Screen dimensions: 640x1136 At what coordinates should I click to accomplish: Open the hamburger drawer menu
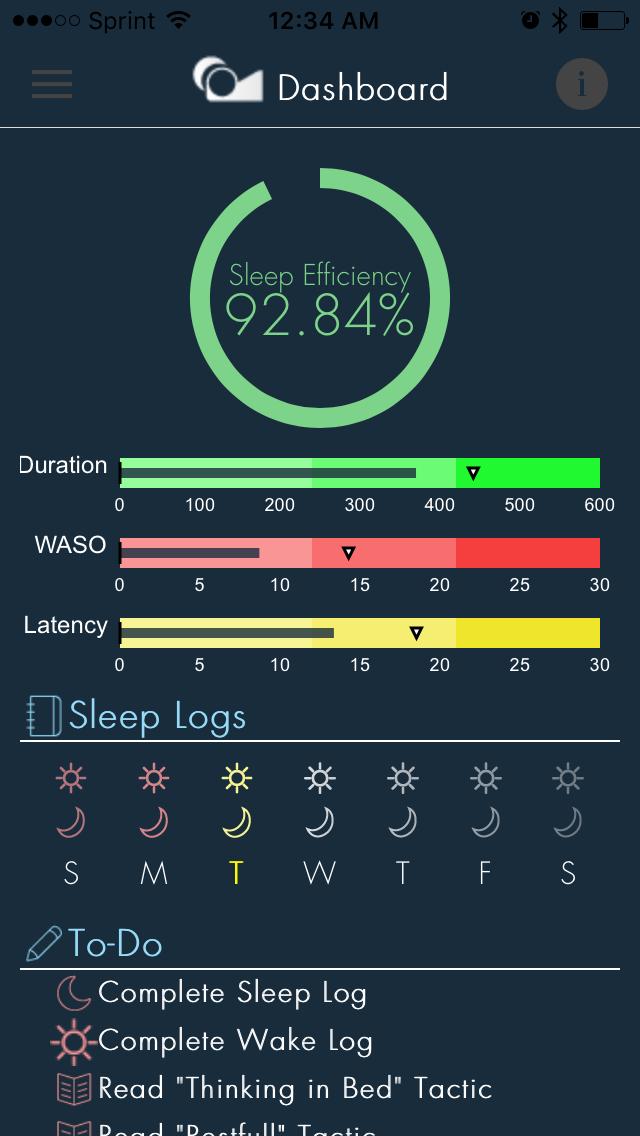point(52,84)
